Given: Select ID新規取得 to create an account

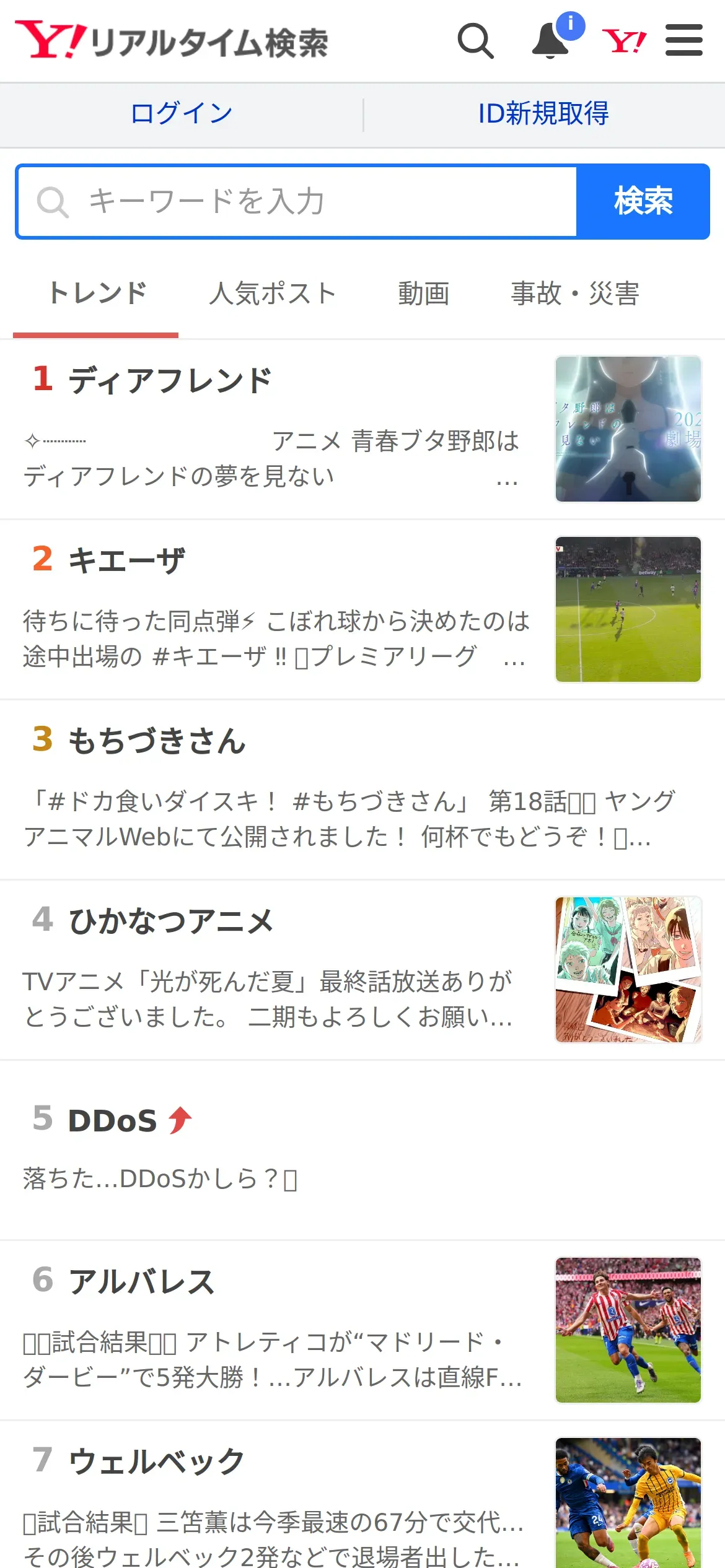Looking at the screenshot, I should [x=543, y=114].
